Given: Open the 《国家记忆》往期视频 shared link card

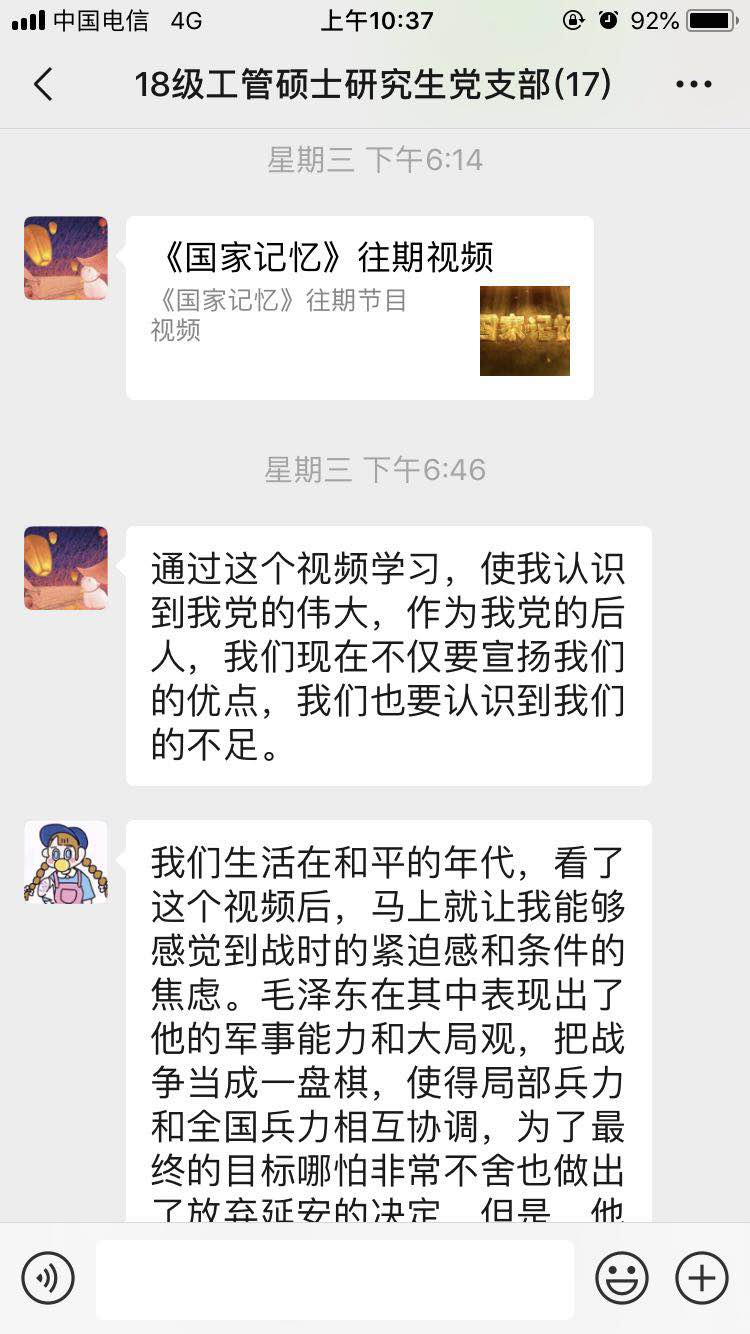Looking at the screenshot, I should click(x=359, y=308).
